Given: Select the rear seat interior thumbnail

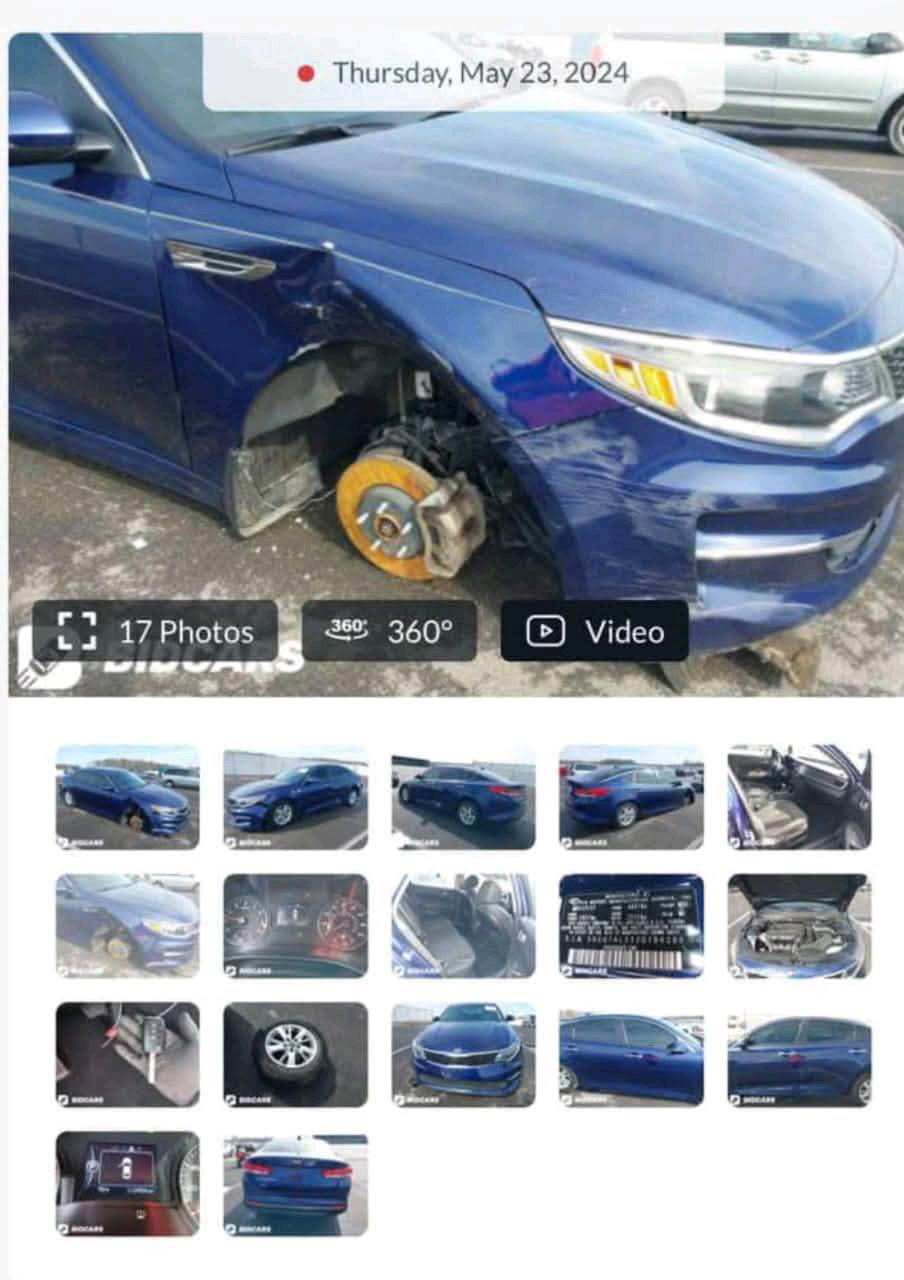Looking at the screenshot, I should 463,925.
